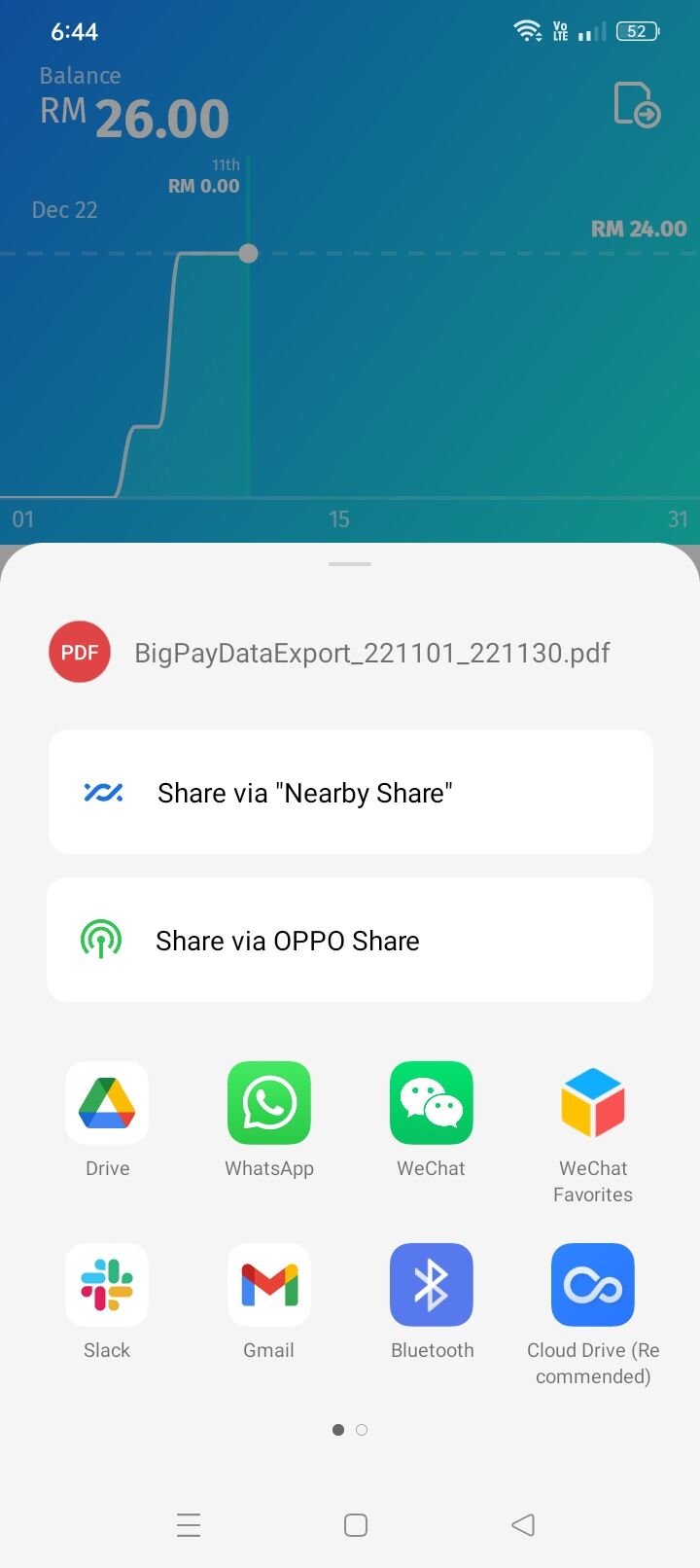Viewport: 700px width, 1568px height.
Task: Share via "Nearby Share"
Action: pos(350,793)
